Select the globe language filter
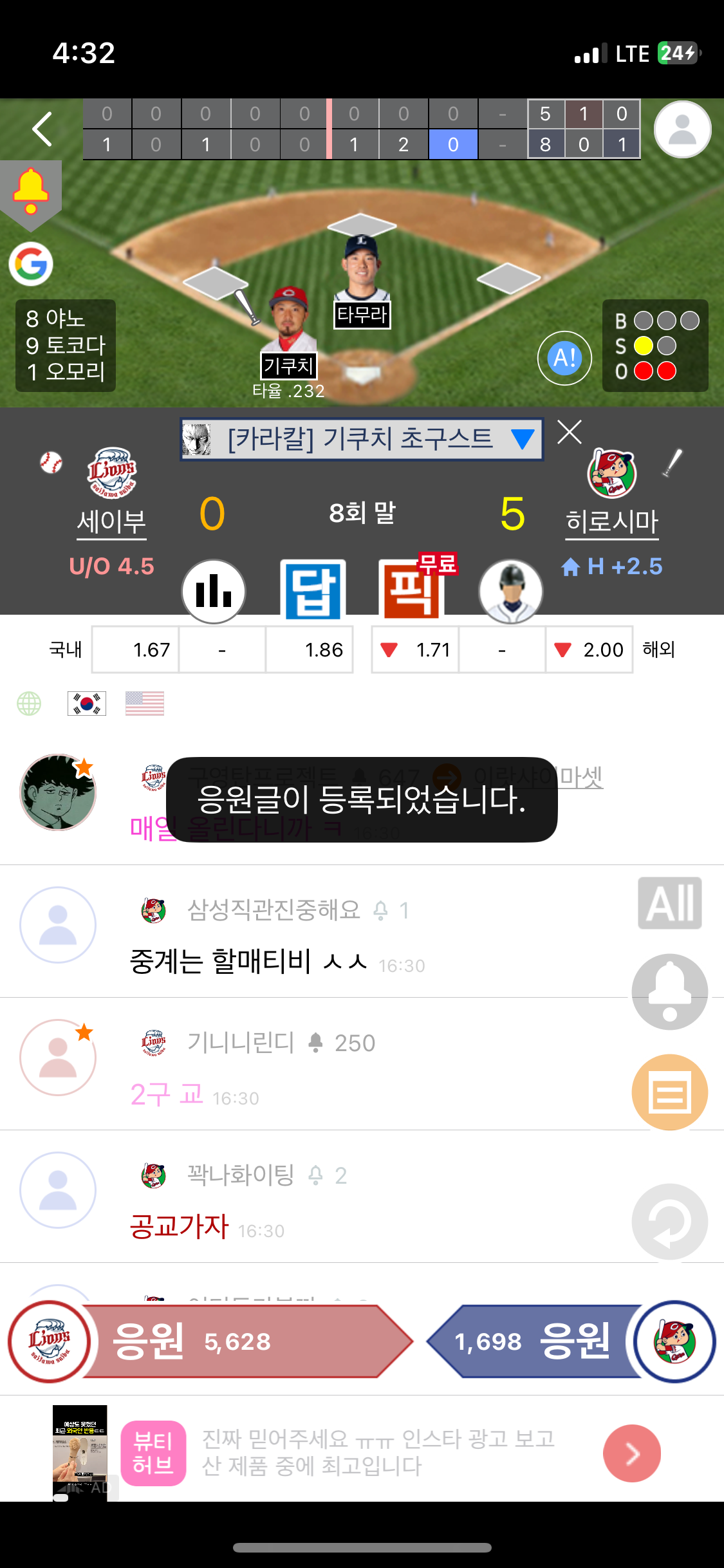Viewport: 724px width, 1568px height. (29, 704)
